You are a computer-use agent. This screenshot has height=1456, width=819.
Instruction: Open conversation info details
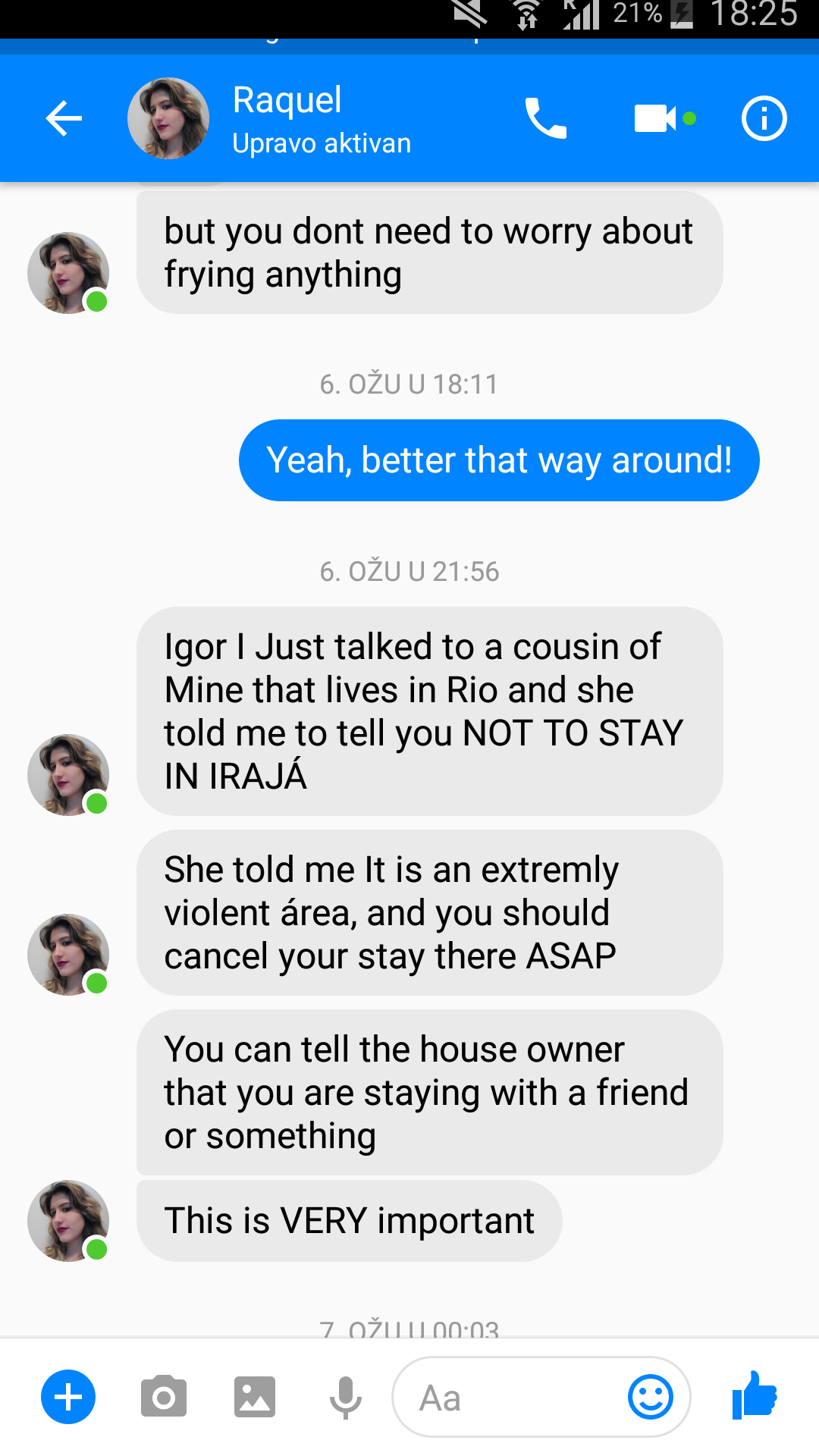(x=764, y=119)
